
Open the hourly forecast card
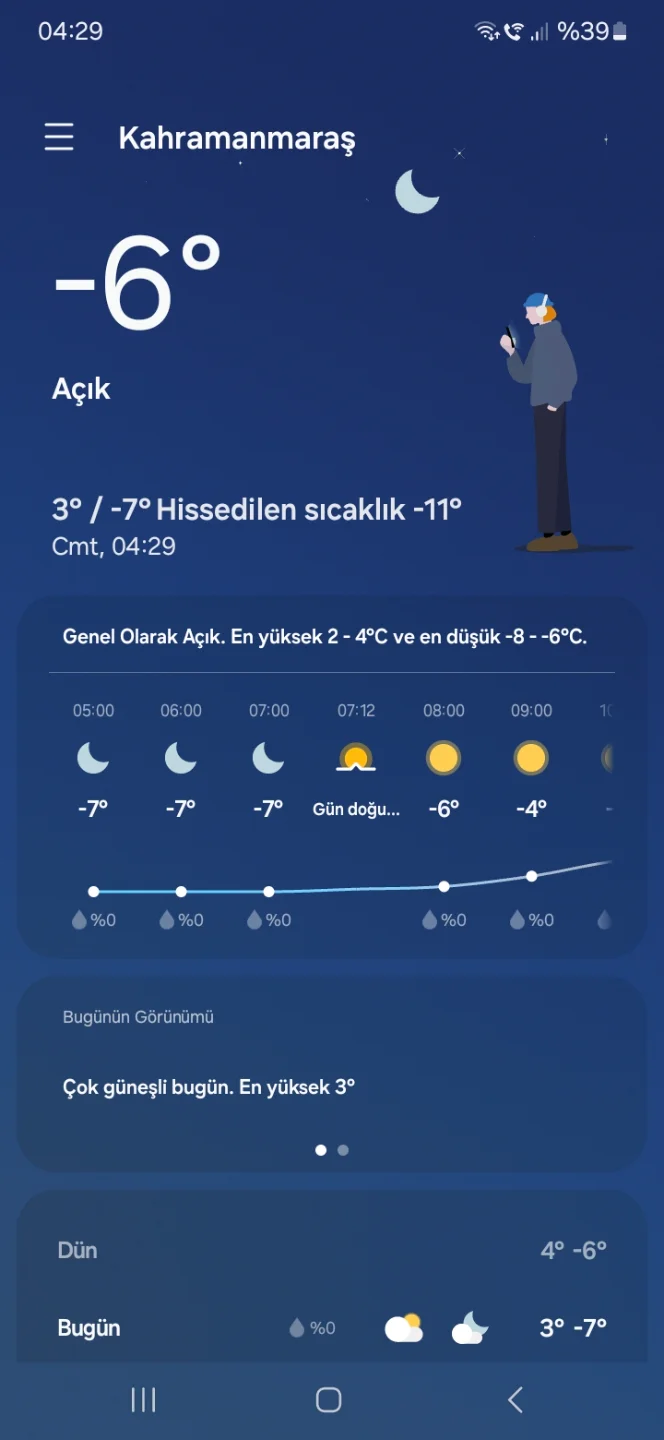point(332,777)
